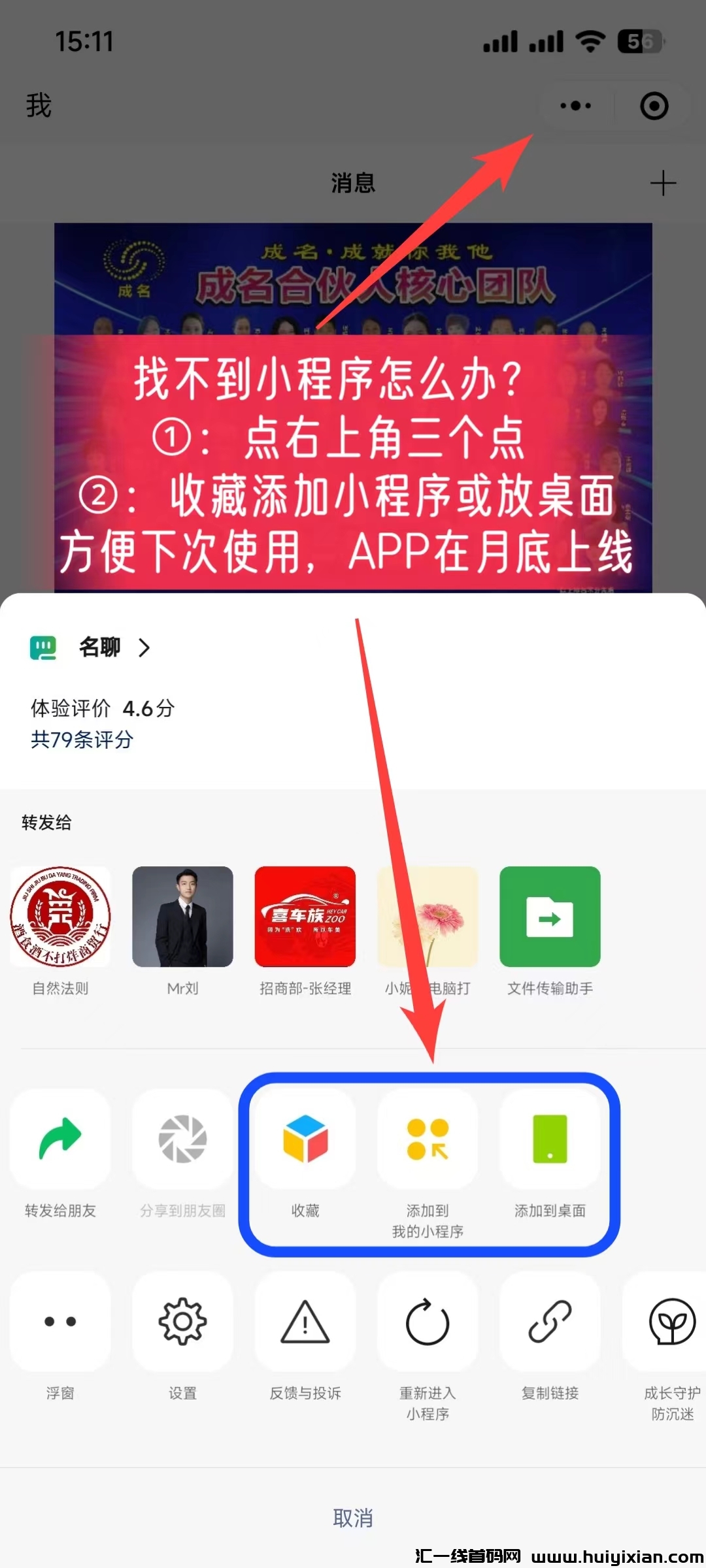706x1568 pixels.
Task: Choose 收藏 to save the mini program
Action: 305,1139
